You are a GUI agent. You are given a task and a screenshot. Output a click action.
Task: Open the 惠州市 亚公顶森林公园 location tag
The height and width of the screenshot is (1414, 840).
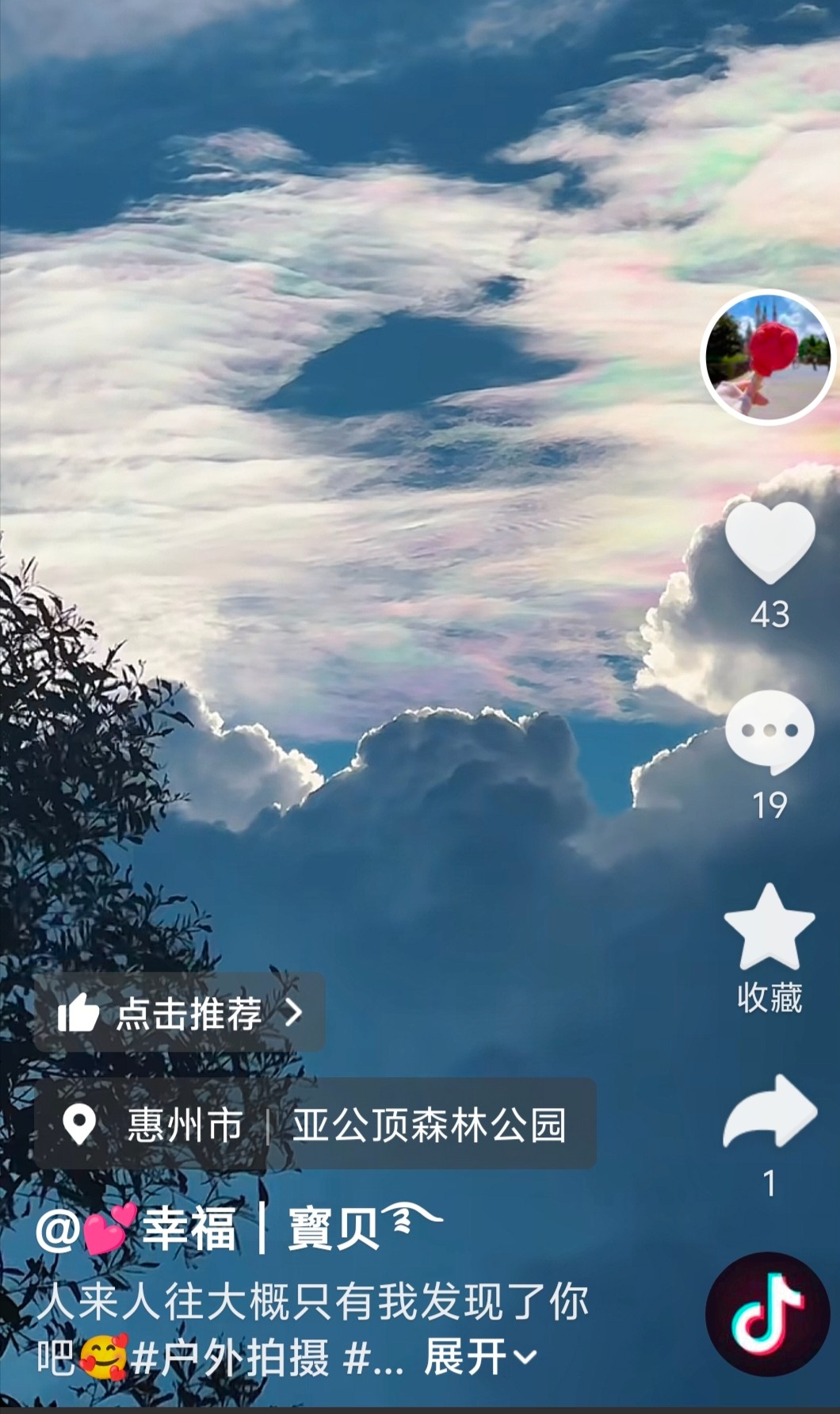click(315, 1124)
